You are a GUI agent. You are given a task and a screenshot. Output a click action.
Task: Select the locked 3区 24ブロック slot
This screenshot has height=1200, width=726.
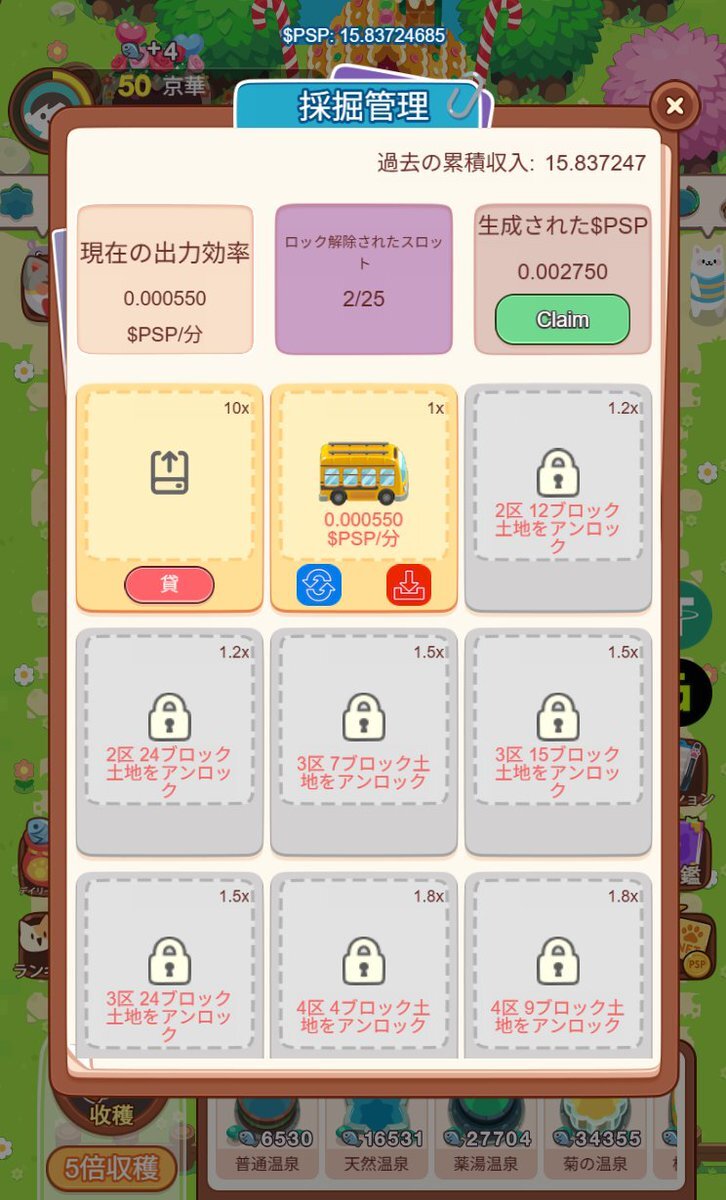click(169, 966)
